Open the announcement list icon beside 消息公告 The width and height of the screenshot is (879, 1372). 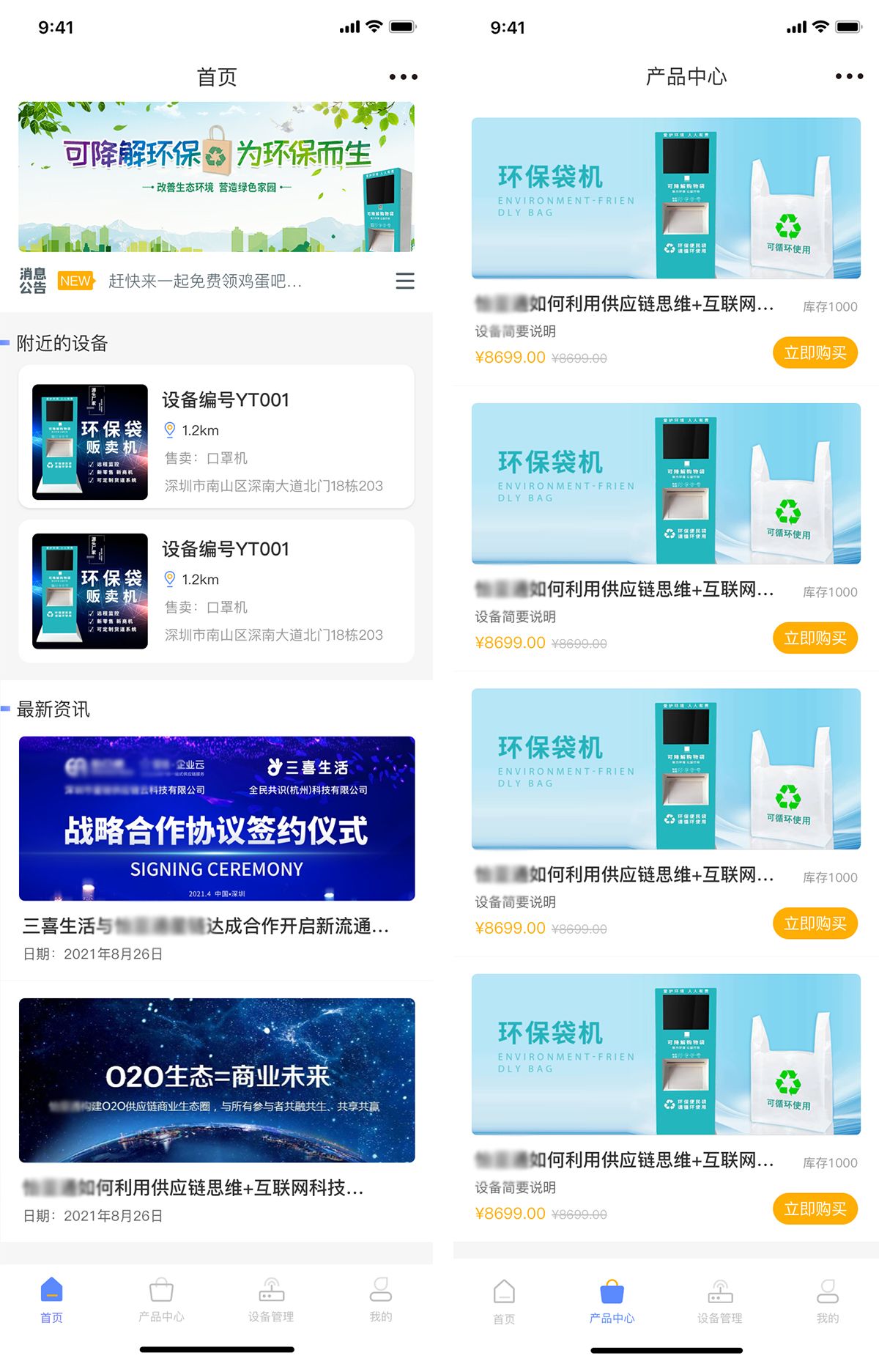click(x=405, y=281)
